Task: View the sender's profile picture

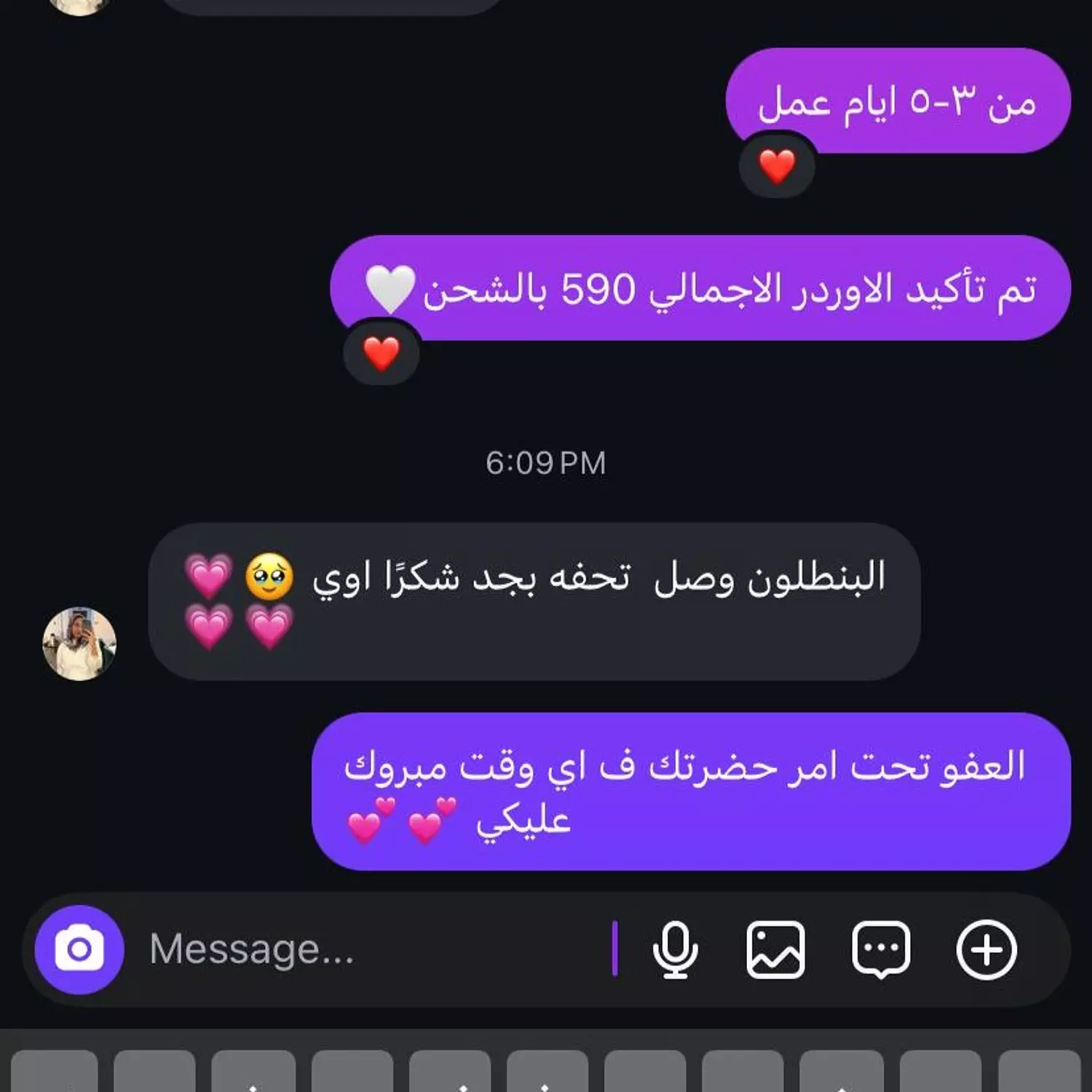Action: (79, 644)
